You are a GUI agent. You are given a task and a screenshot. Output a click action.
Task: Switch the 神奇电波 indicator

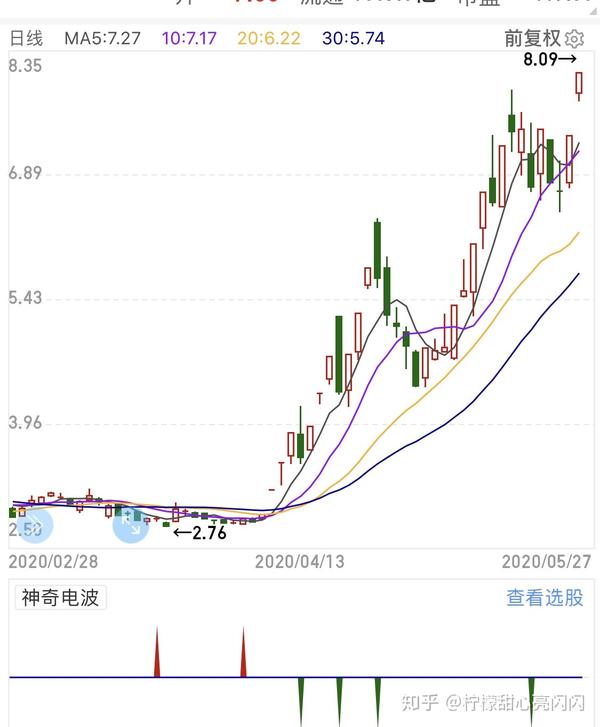(x=61, y=598)
